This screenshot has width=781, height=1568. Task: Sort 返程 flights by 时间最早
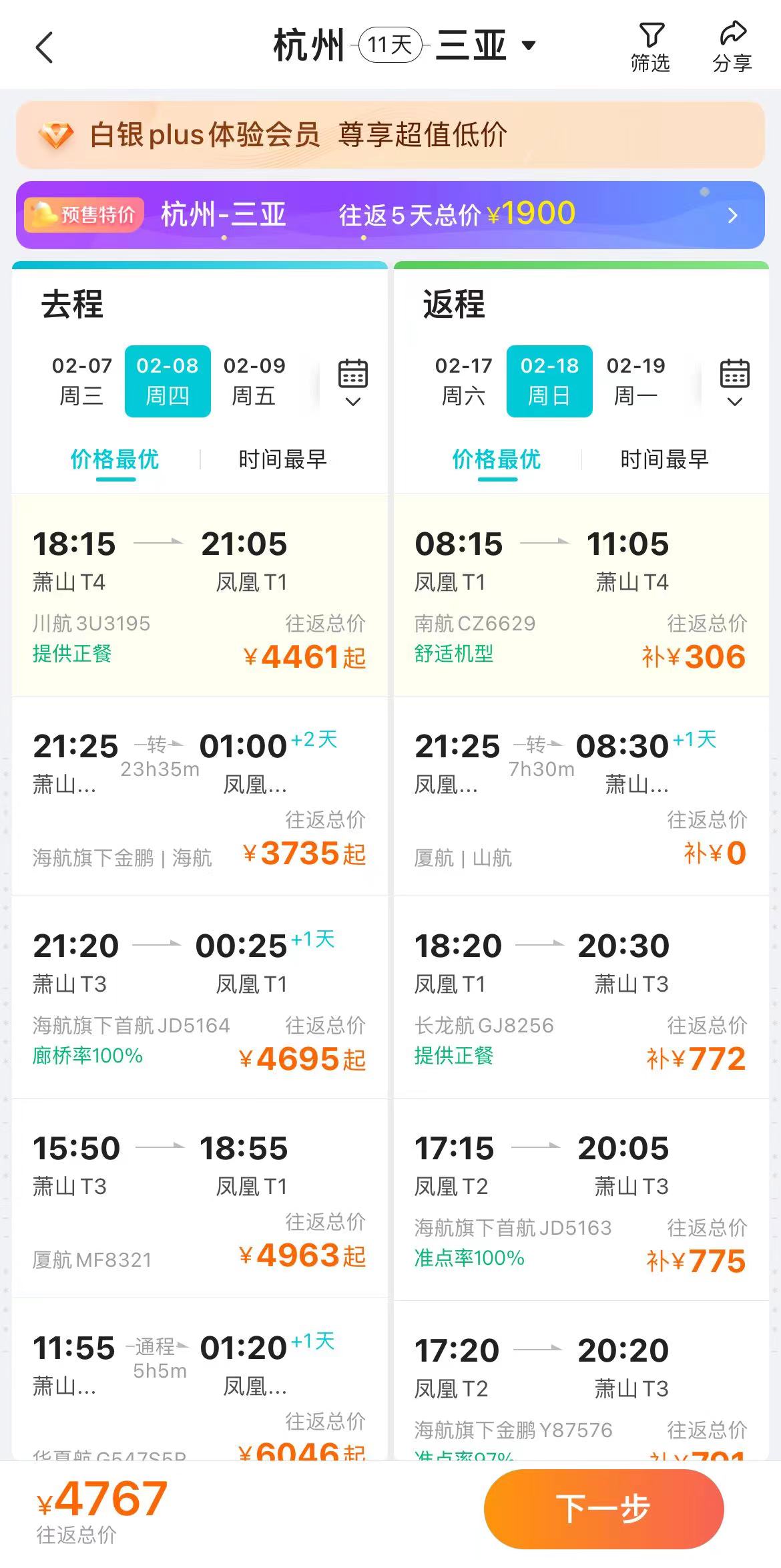(664, 459)
